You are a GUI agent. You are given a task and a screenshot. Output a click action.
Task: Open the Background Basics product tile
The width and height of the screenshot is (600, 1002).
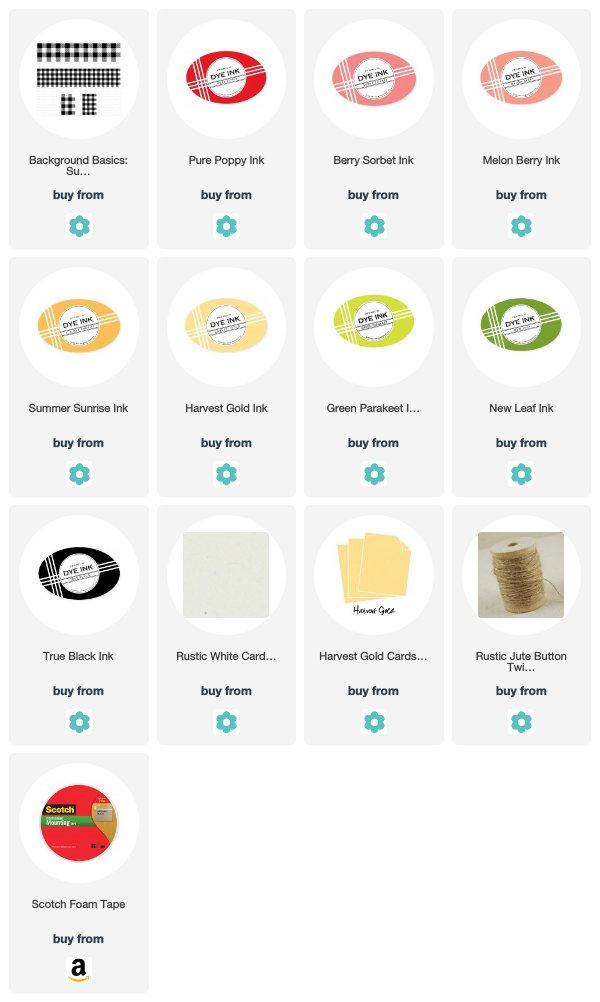[79, 129]
